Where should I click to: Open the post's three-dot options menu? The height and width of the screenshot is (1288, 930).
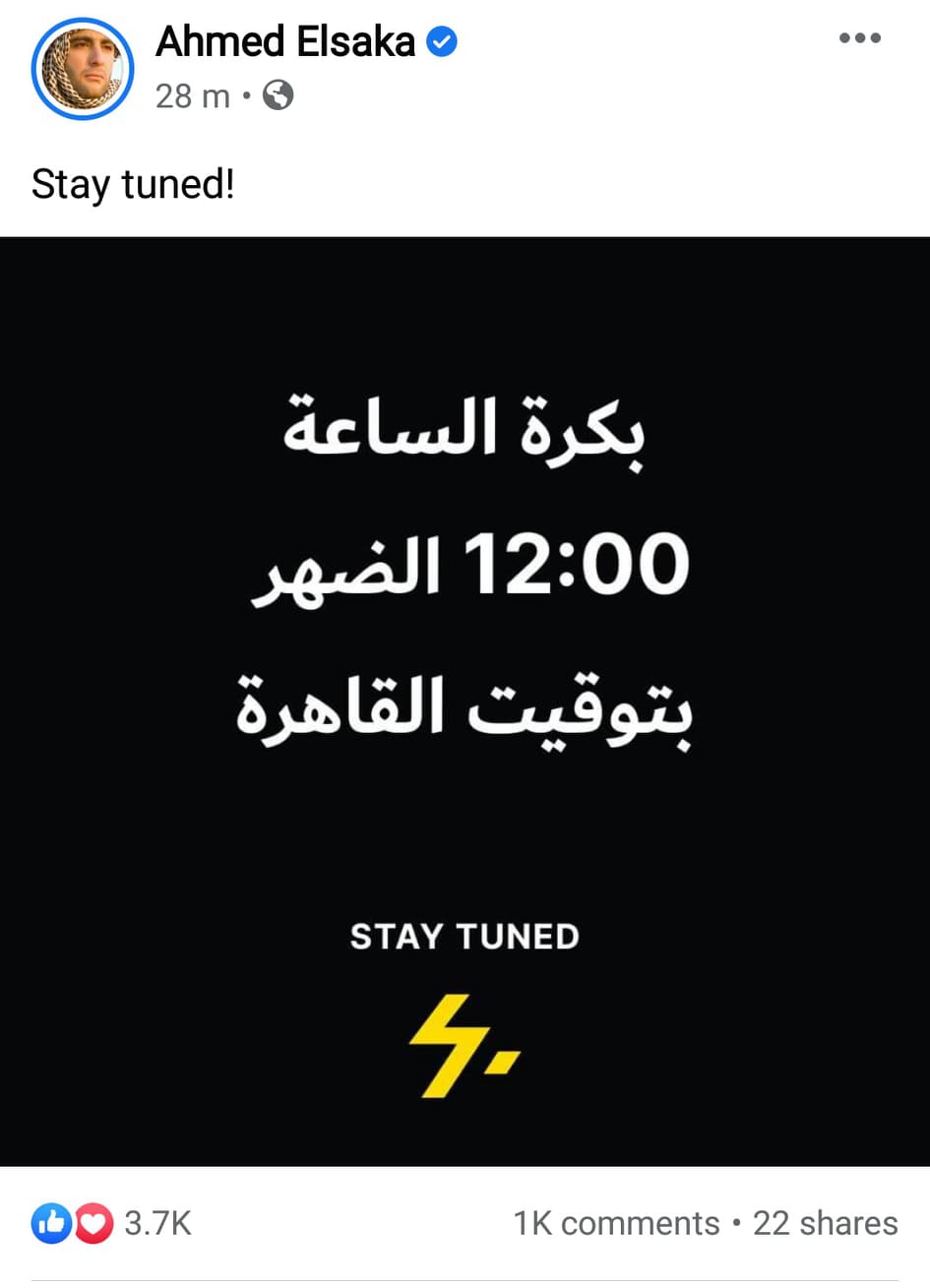[x=859, y=38]
